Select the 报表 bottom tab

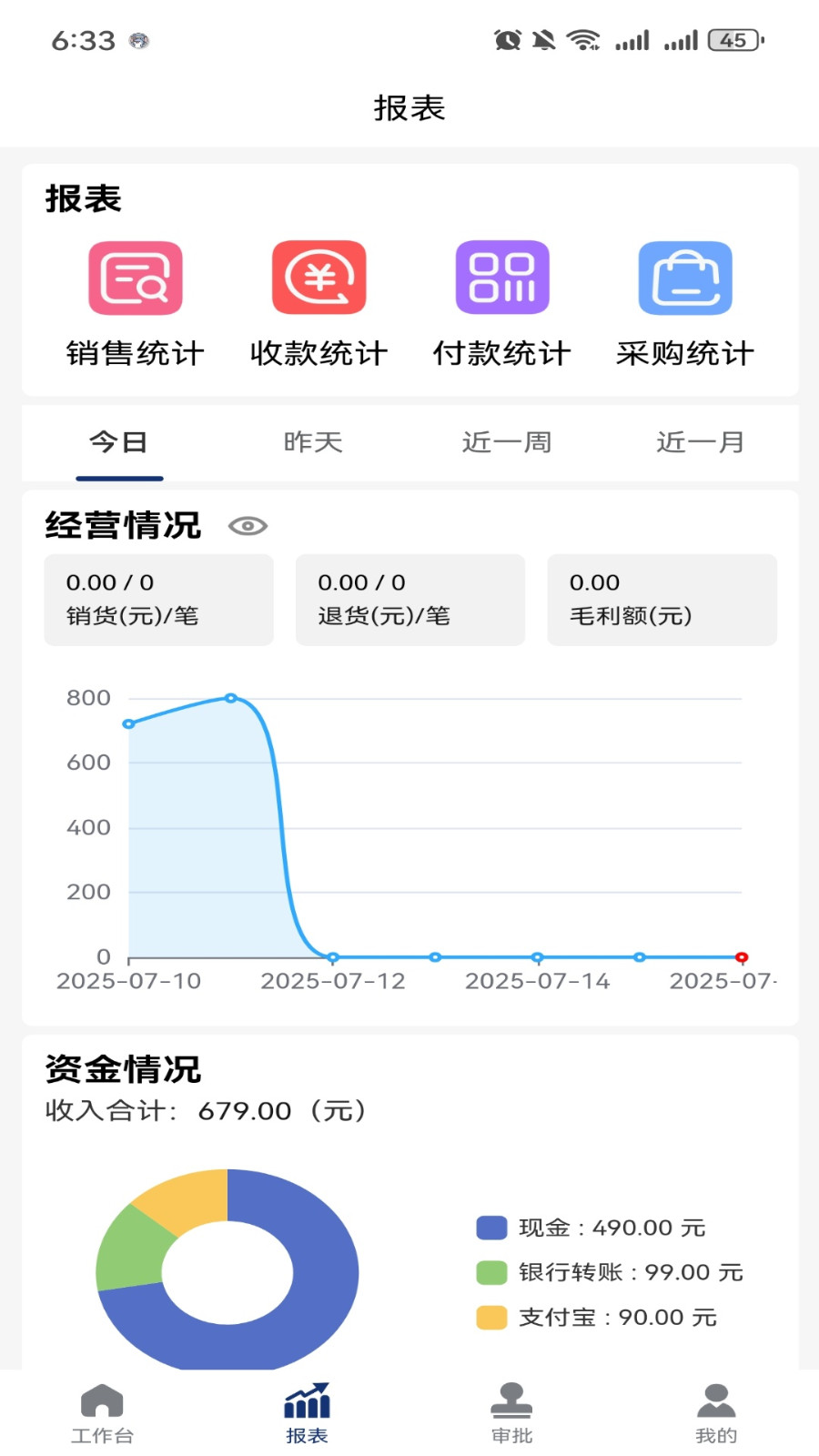[307, 1413]
